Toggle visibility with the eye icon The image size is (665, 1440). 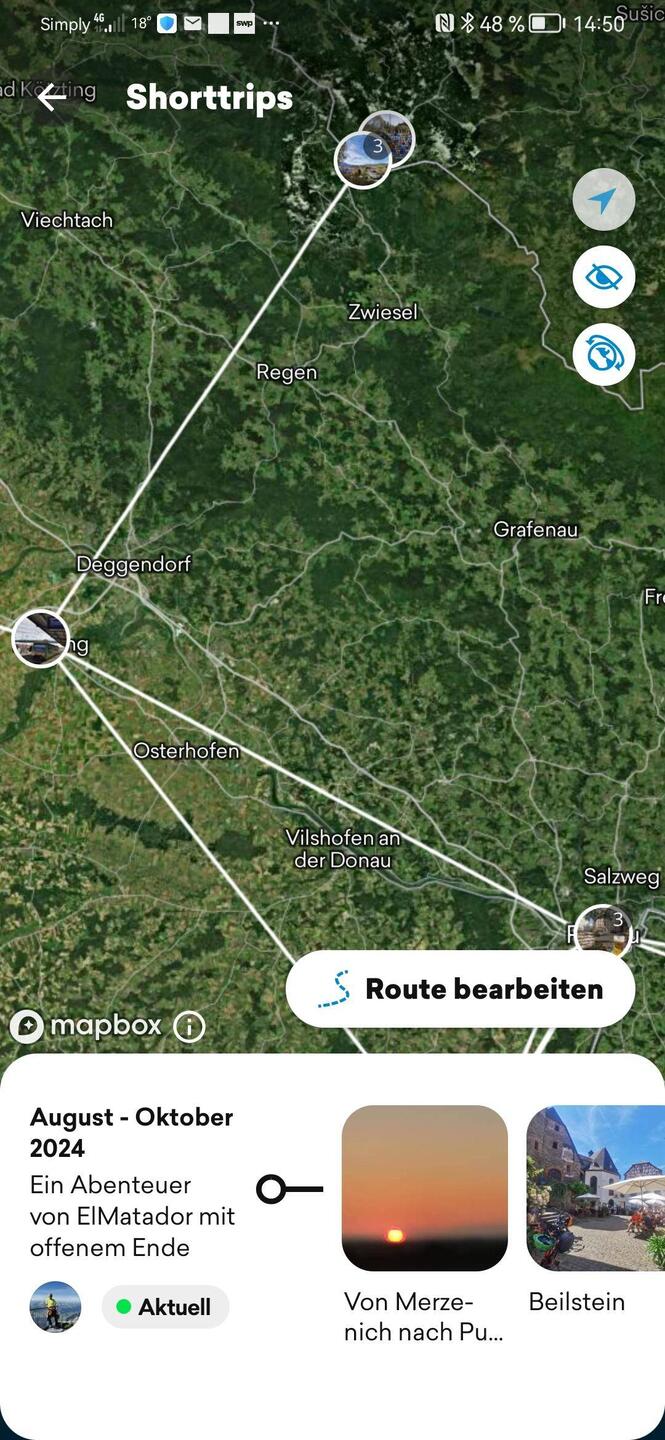click(x=603, y=276)
